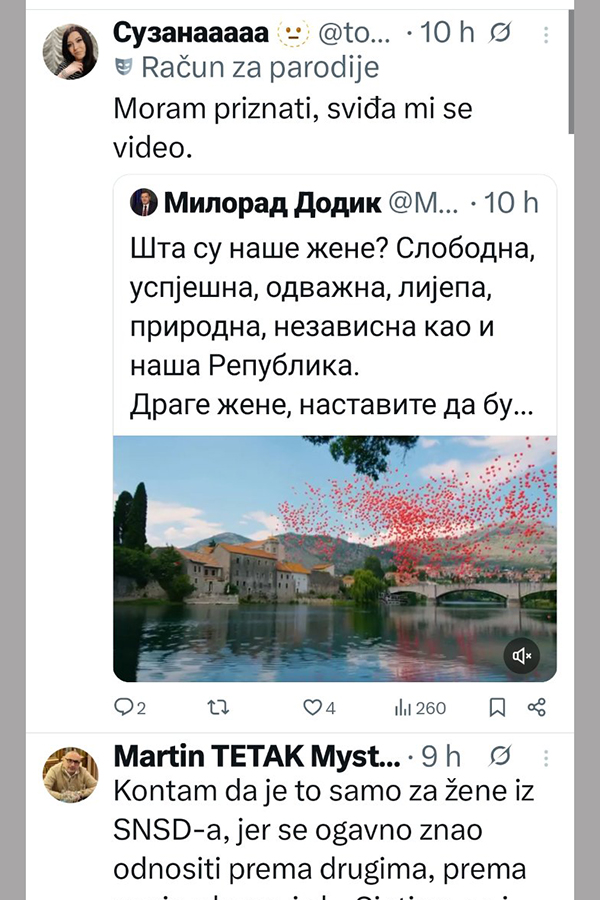Open Сузанааааа's profile picture
Screen dimensions: 600x900
point(70,51)
